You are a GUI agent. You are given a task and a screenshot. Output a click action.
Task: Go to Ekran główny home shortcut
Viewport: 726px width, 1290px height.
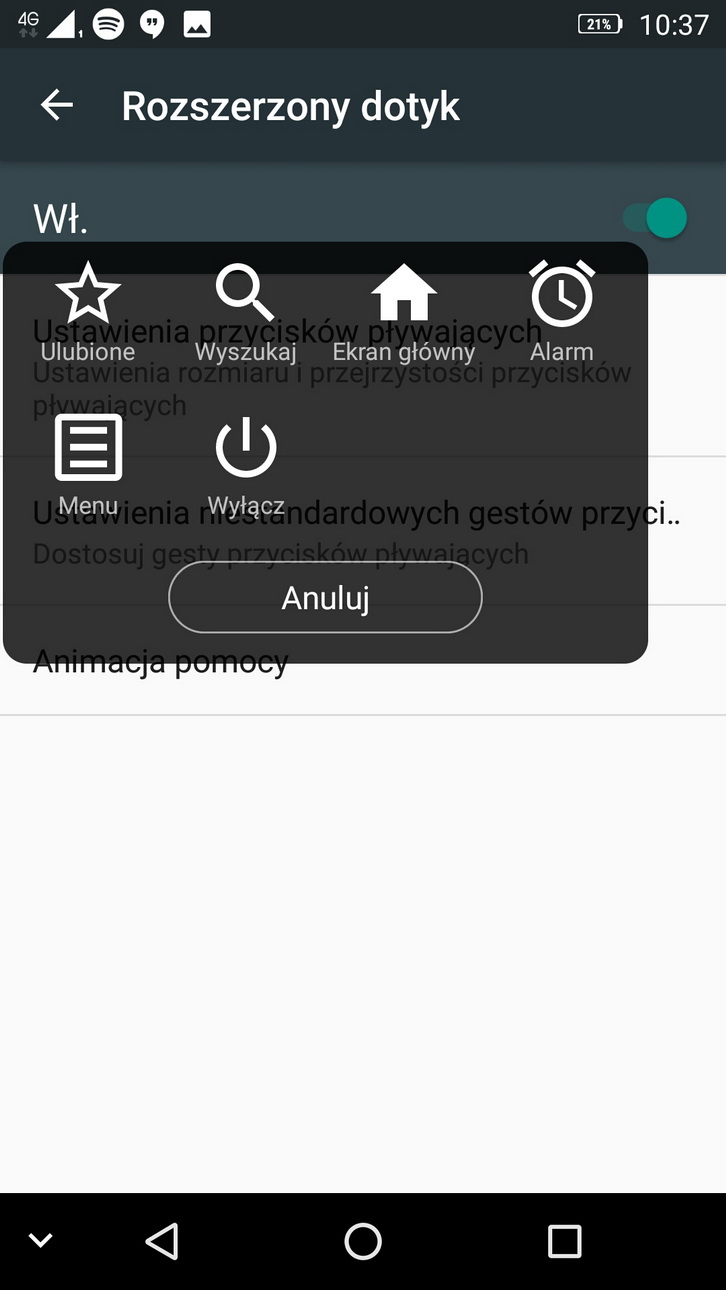[403, 310]
